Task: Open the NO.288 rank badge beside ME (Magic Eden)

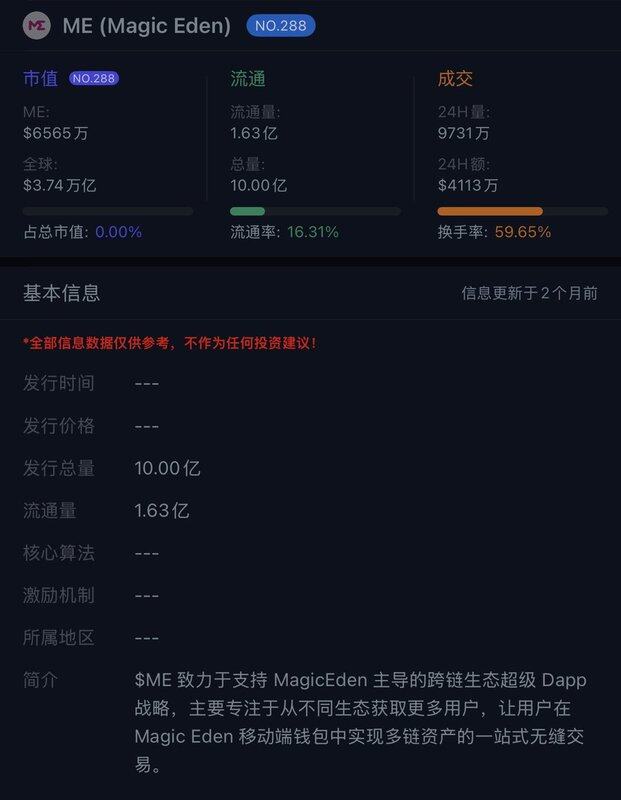Action: [280, 25]
